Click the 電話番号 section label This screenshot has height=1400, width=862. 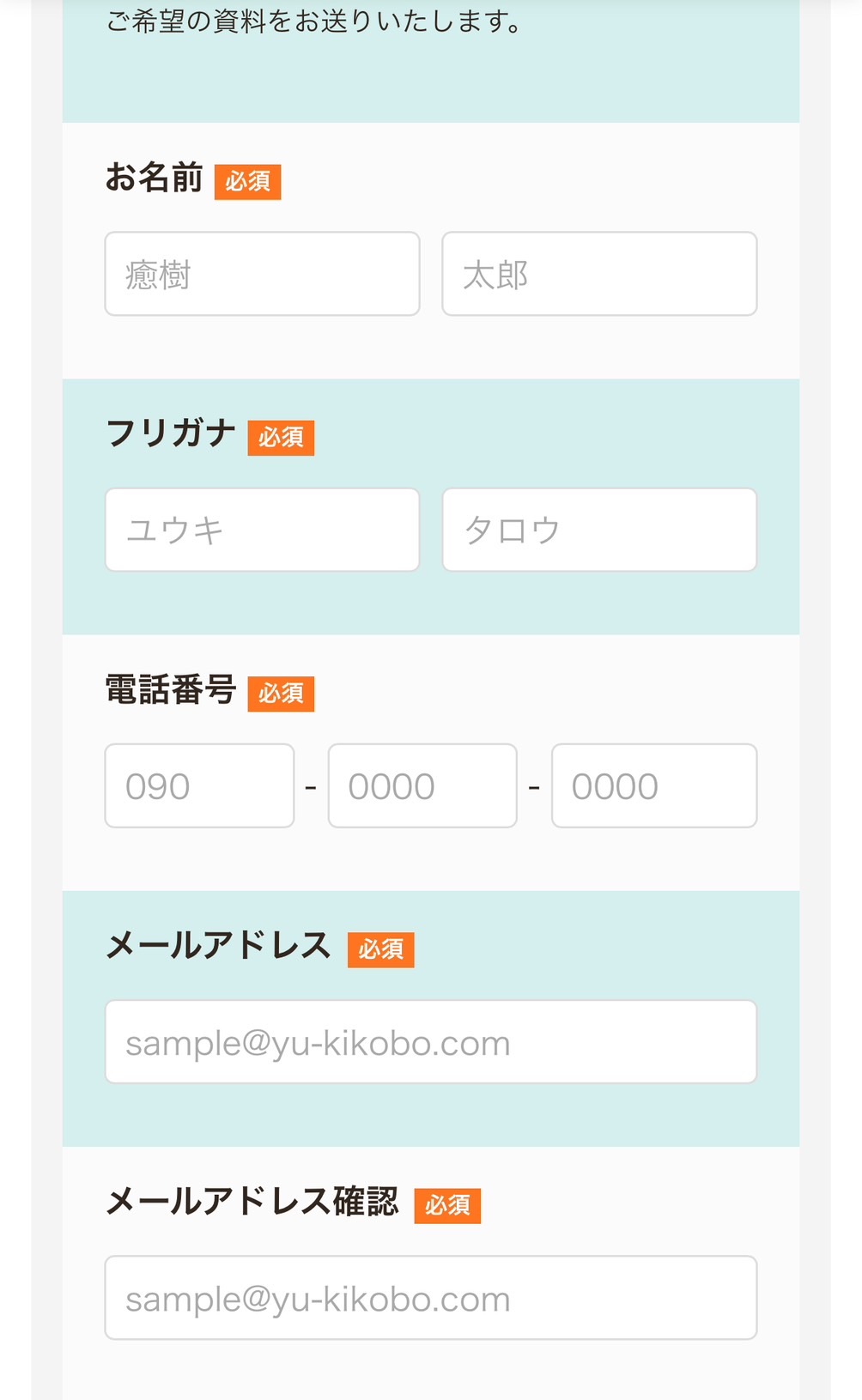pyautogui.click(x=170, y=691)
